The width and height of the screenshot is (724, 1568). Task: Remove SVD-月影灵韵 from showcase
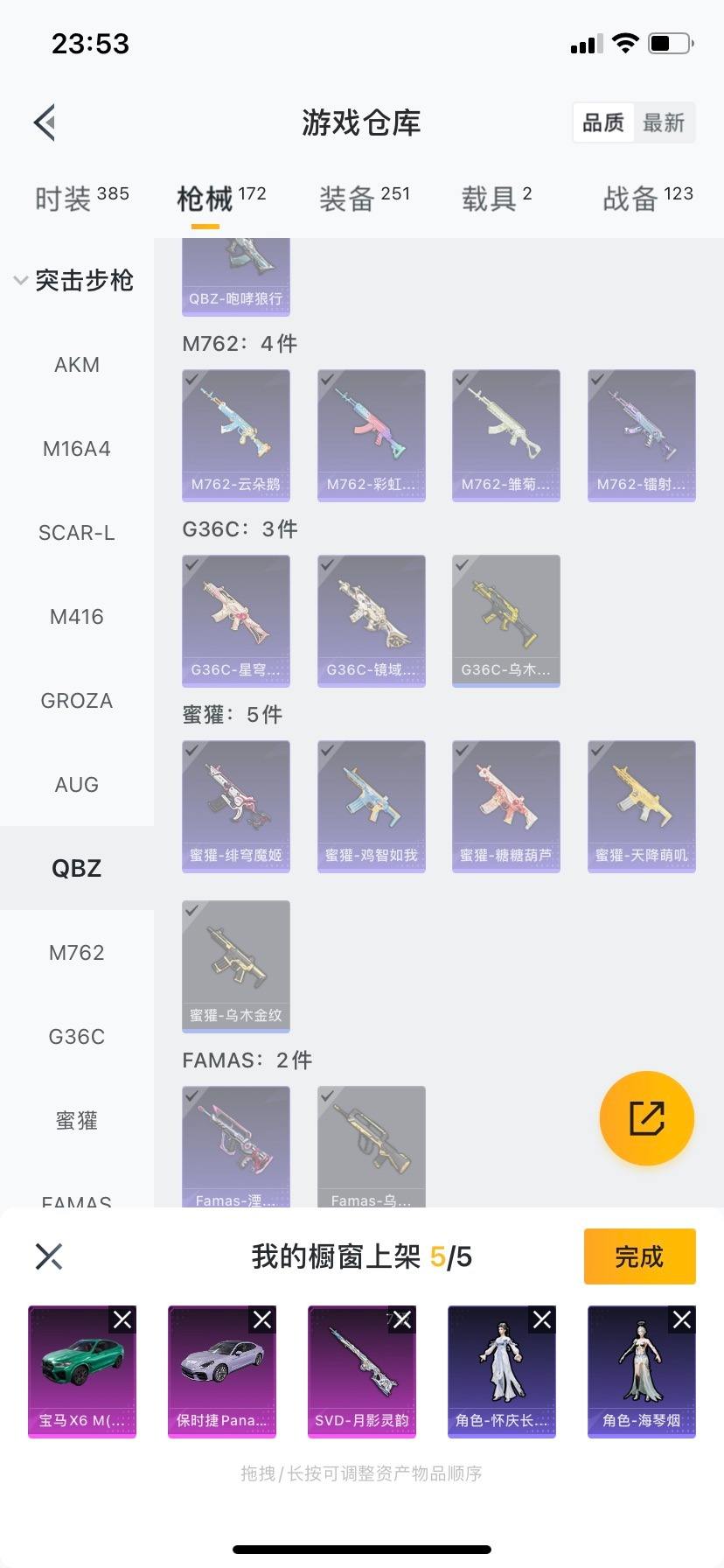point(402,1319)
